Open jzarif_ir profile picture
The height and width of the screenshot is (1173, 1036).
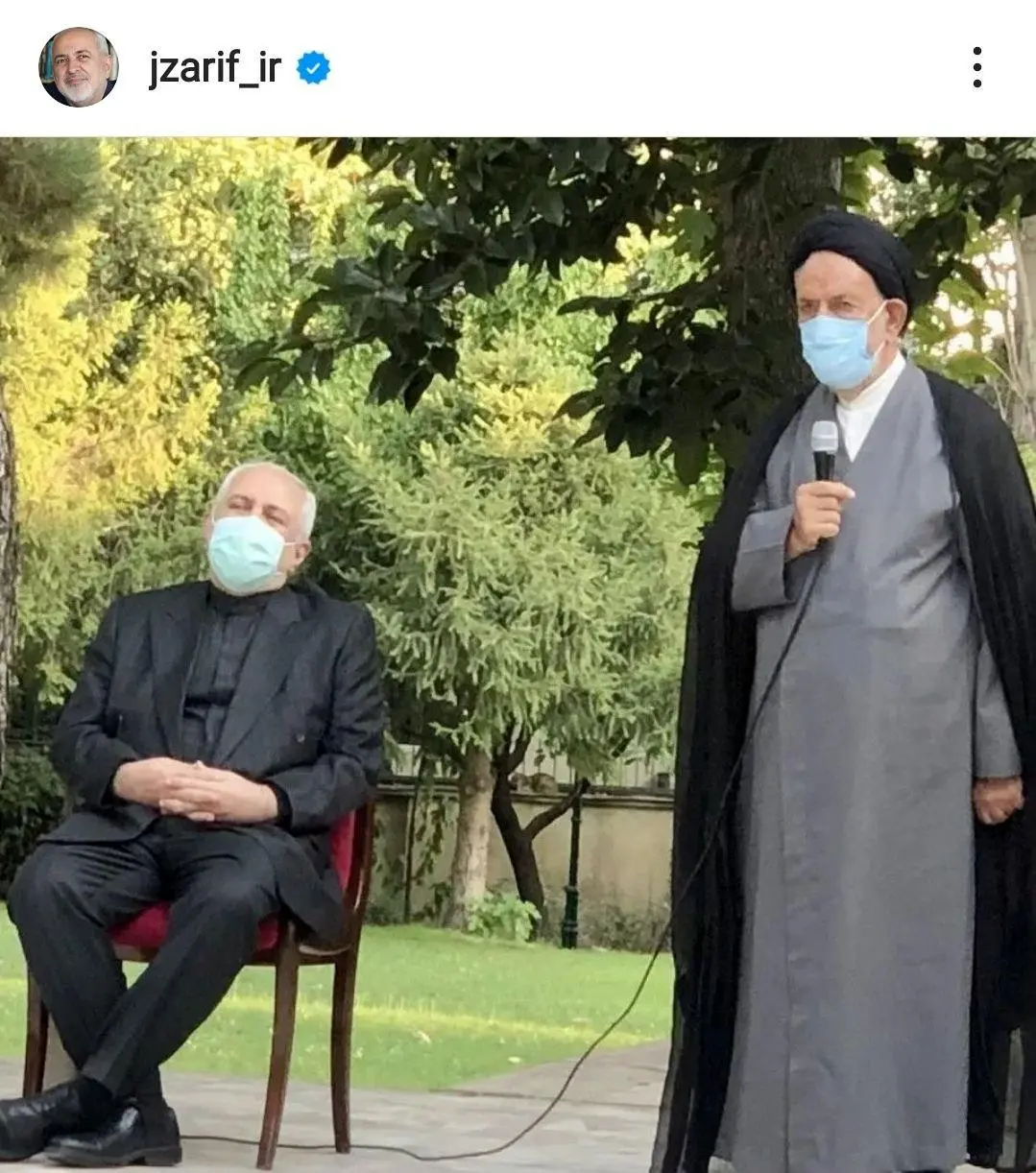pyautogui.click(x=78, y=67)
